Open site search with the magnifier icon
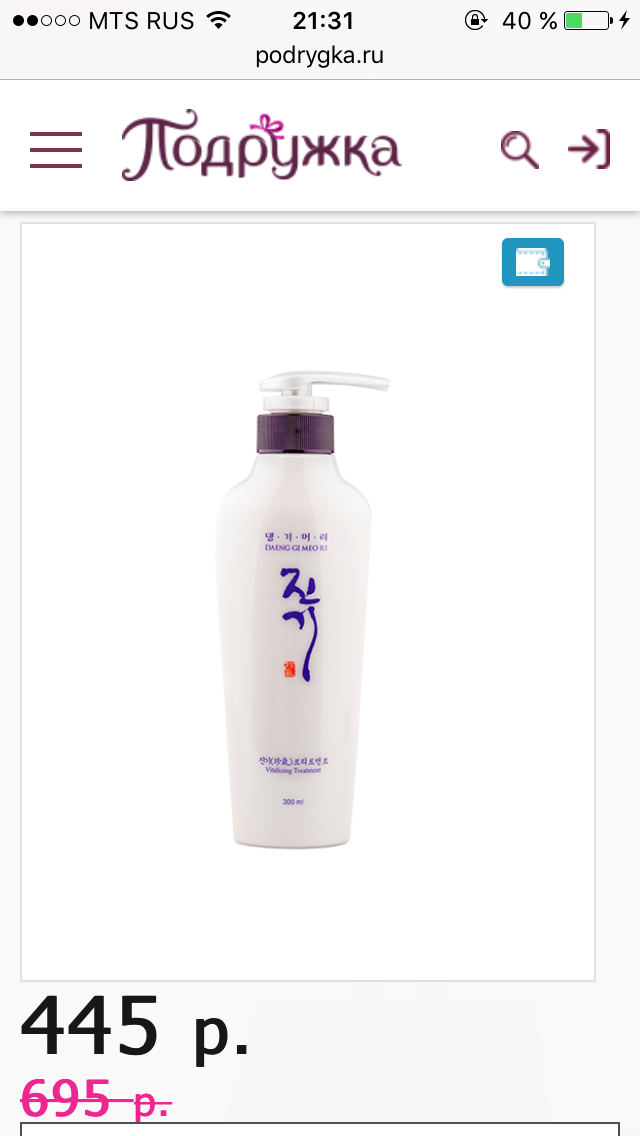This screenshot has width=640, height=1136. tap(520, 150)
